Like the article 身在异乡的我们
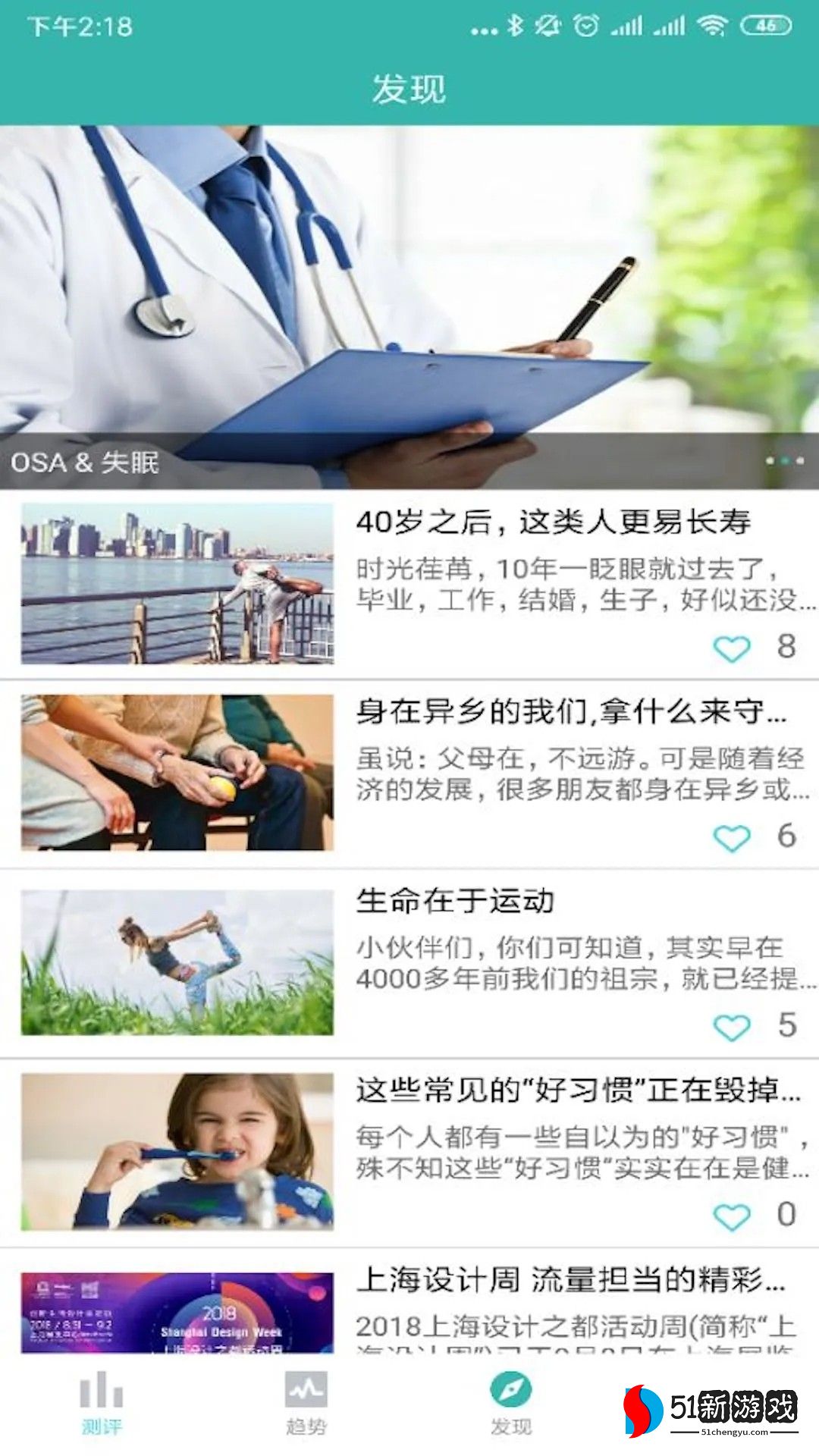The image size is (819, 1456). tap(732, 837)
